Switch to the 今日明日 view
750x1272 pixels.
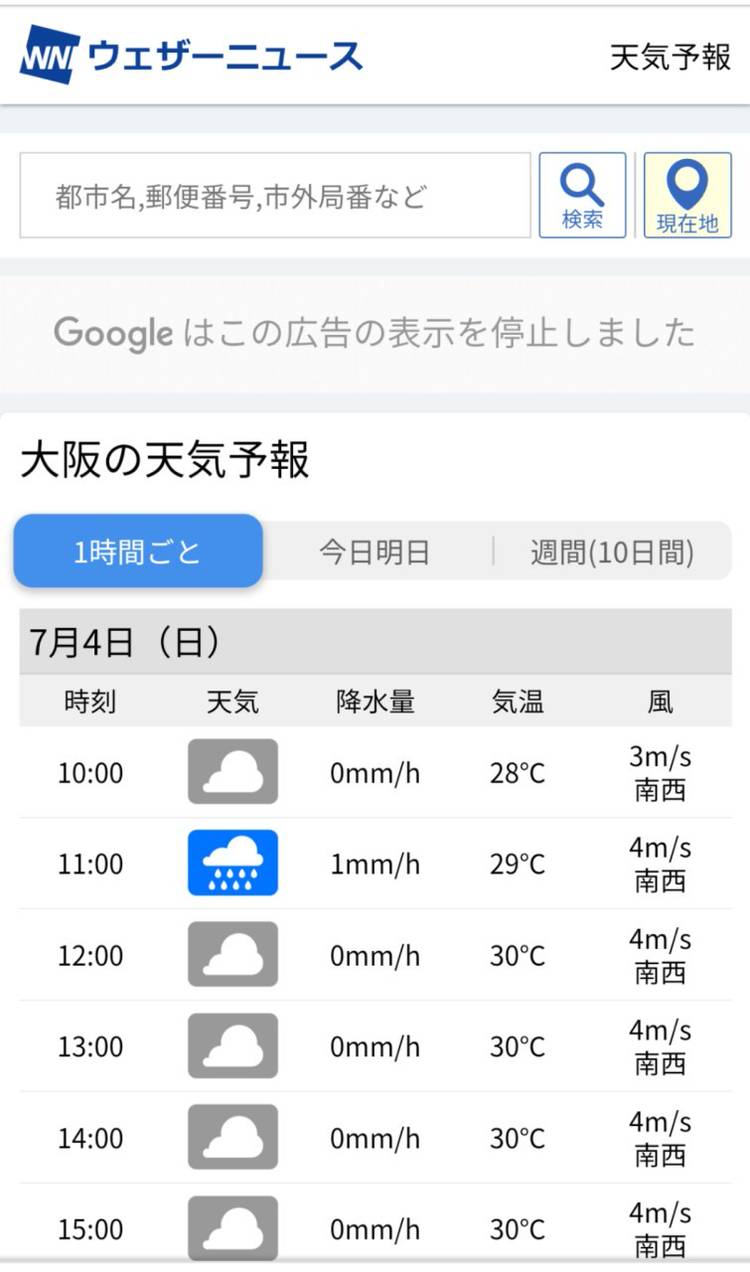point(376,550)
